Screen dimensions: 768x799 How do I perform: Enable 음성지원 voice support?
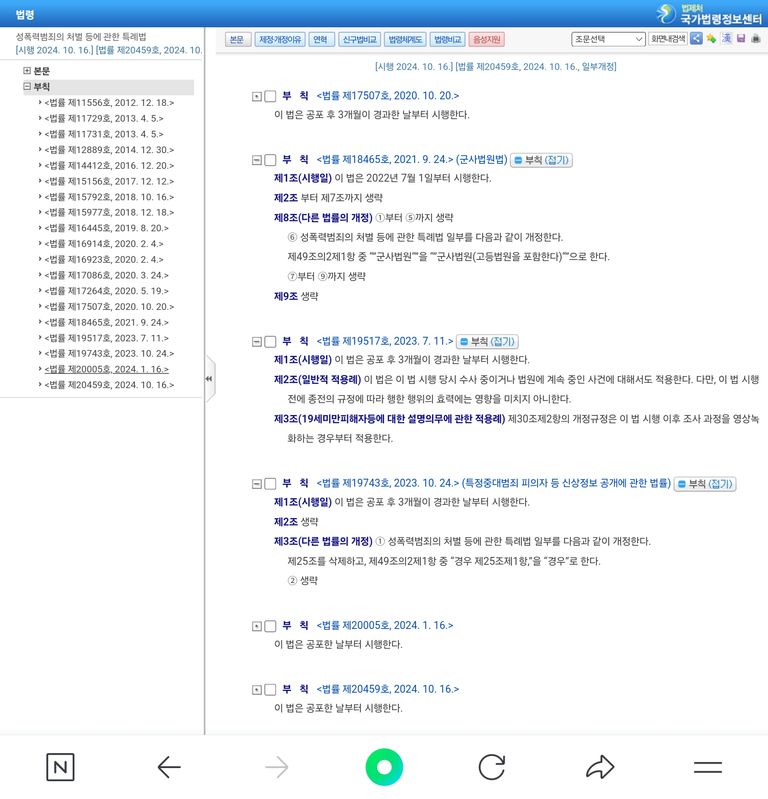(487, 39)
